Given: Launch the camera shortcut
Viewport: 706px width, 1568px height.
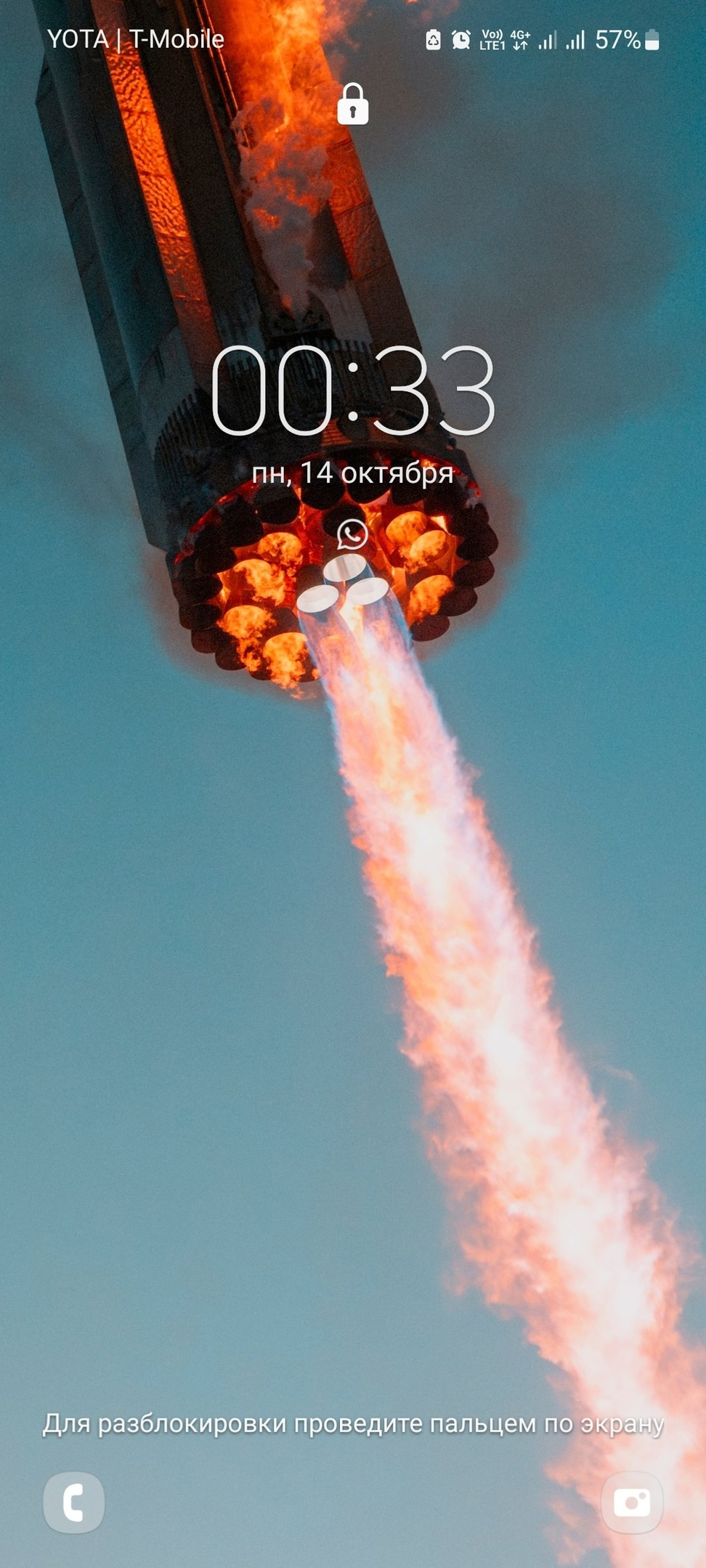Looking at the screenshot, I should [632, 1503].
